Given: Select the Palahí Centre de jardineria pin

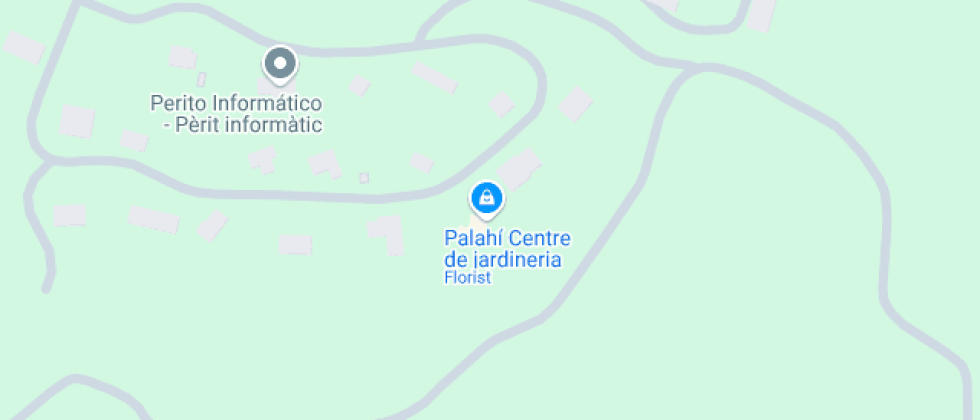Looking at the screenshot, I should (x=487, y=200).
